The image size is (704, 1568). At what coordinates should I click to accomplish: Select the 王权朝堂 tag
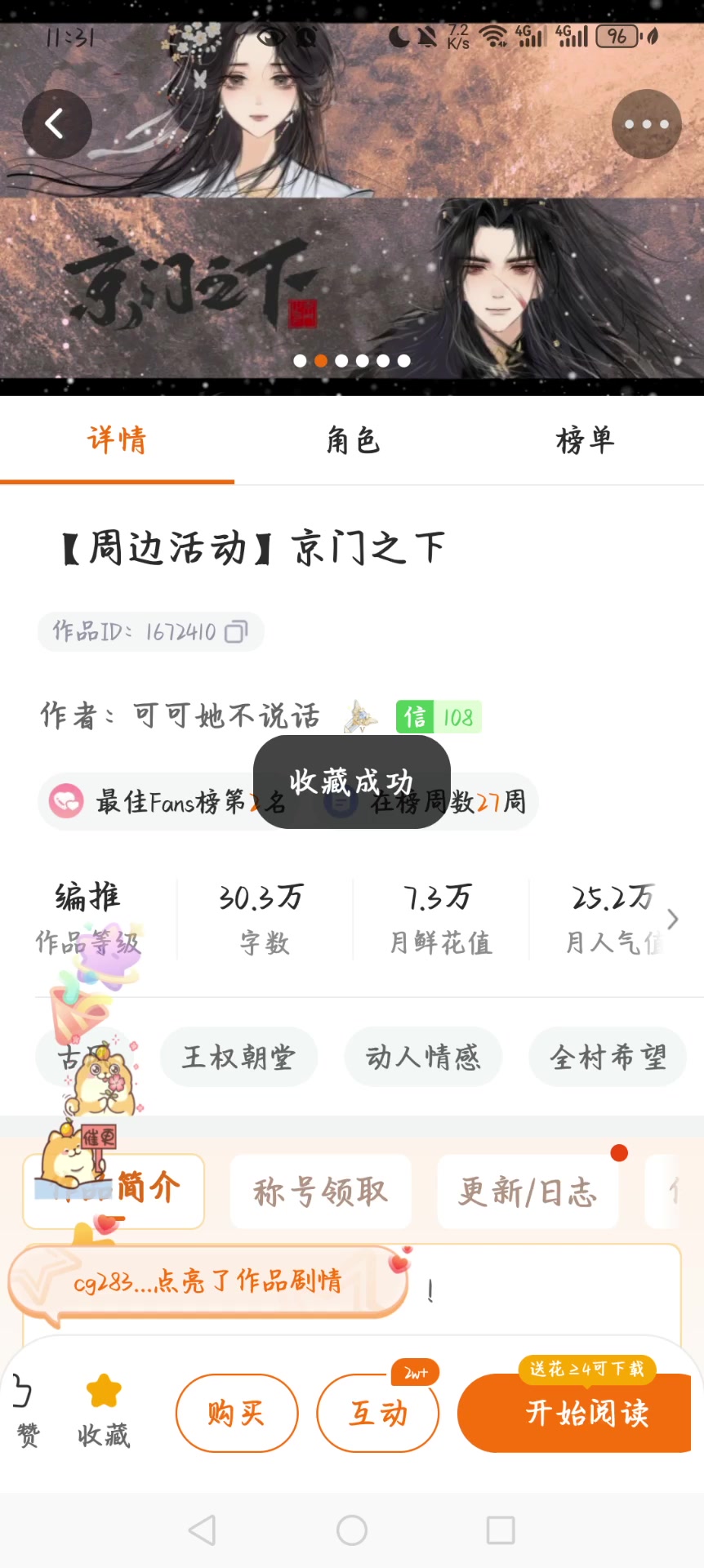pos(238,1058)
